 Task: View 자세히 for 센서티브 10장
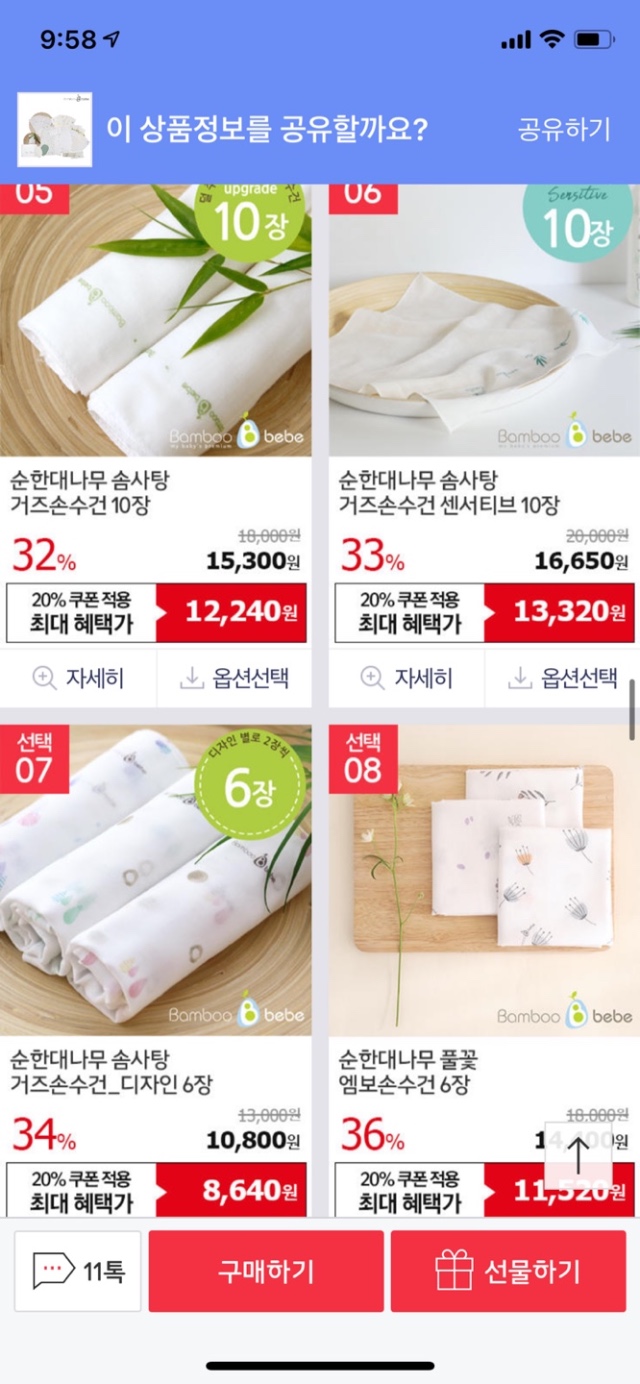tap(407, 678)
